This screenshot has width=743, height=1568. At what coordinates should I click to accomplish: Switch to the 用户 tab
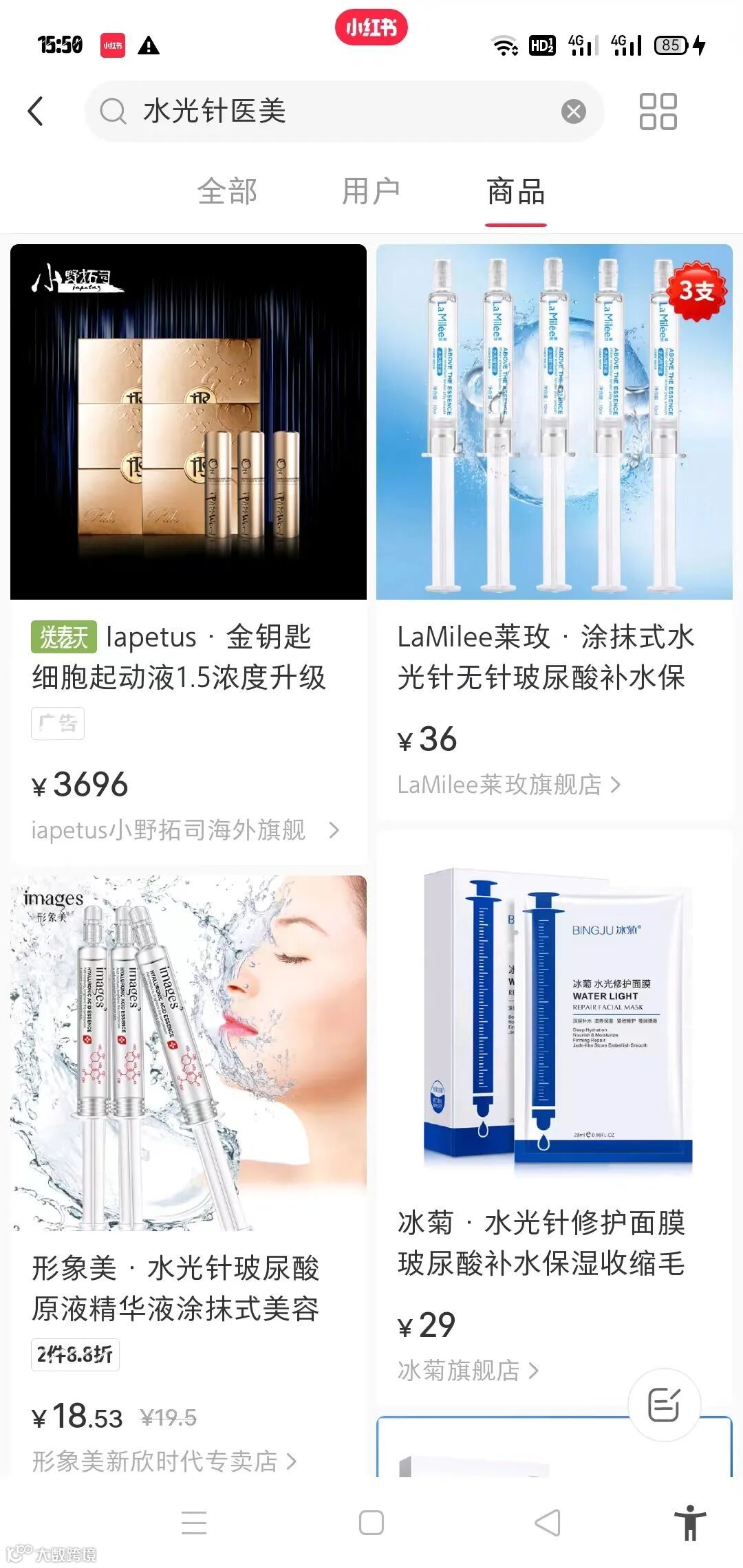(371, 191)
